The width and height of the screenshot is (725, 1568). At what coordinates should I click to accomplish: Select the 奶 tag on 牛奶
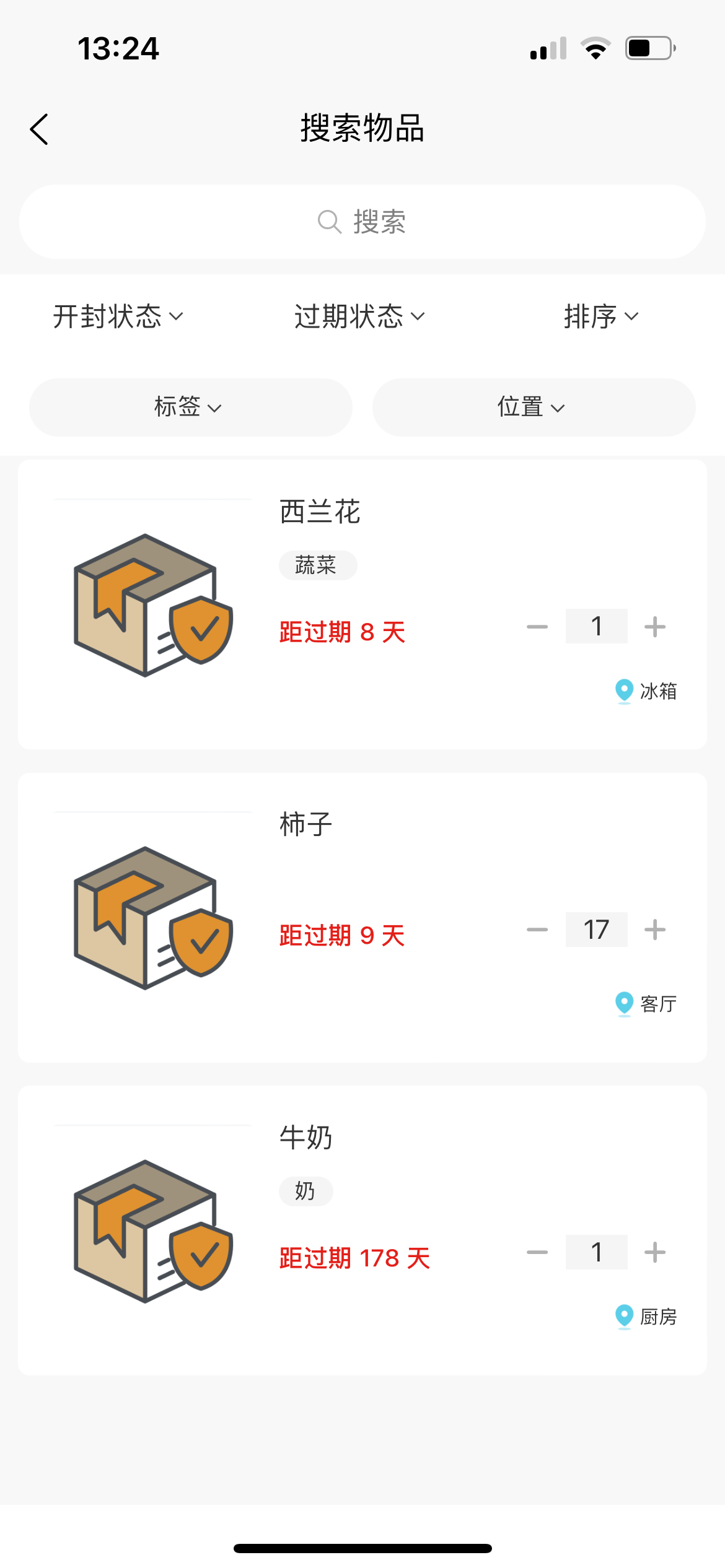click(x=305, y=1191)
